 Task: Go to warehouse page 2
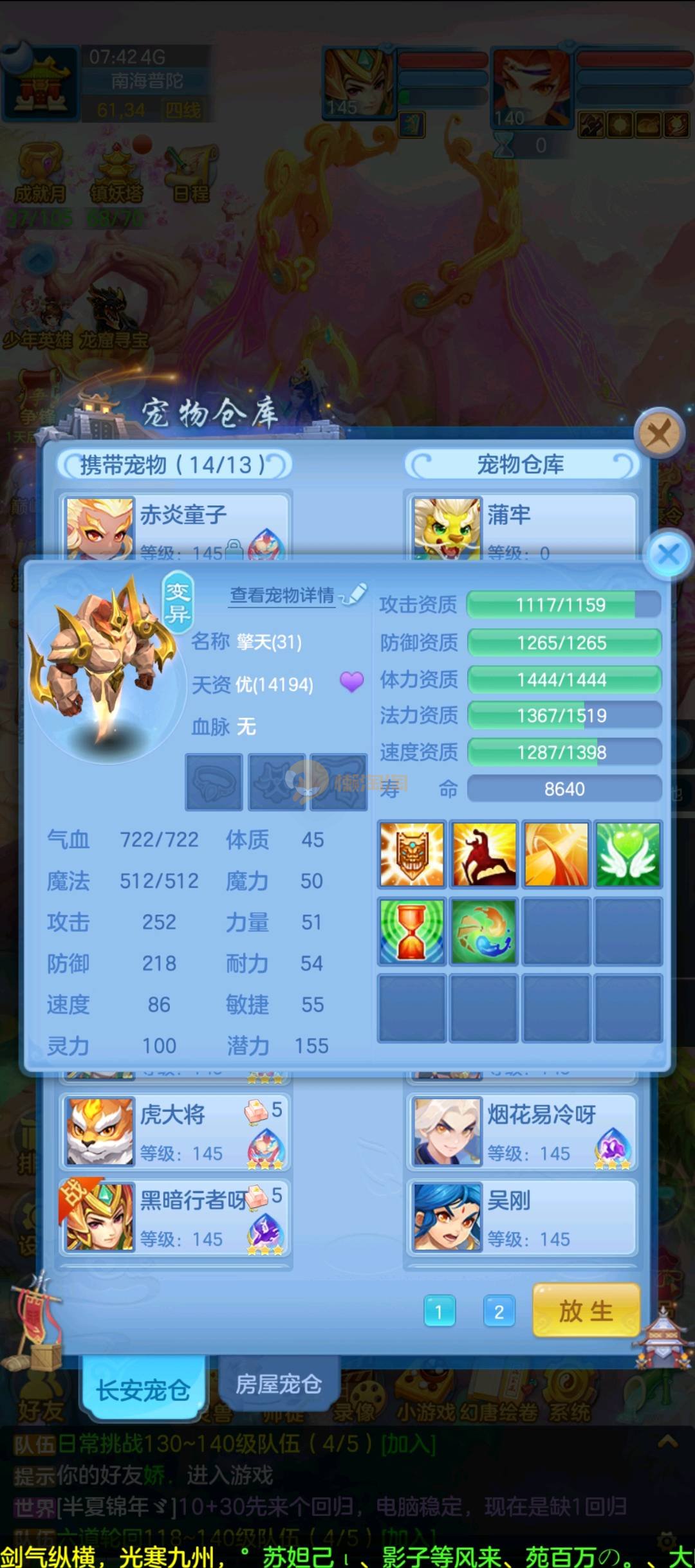click(499, 1311)
